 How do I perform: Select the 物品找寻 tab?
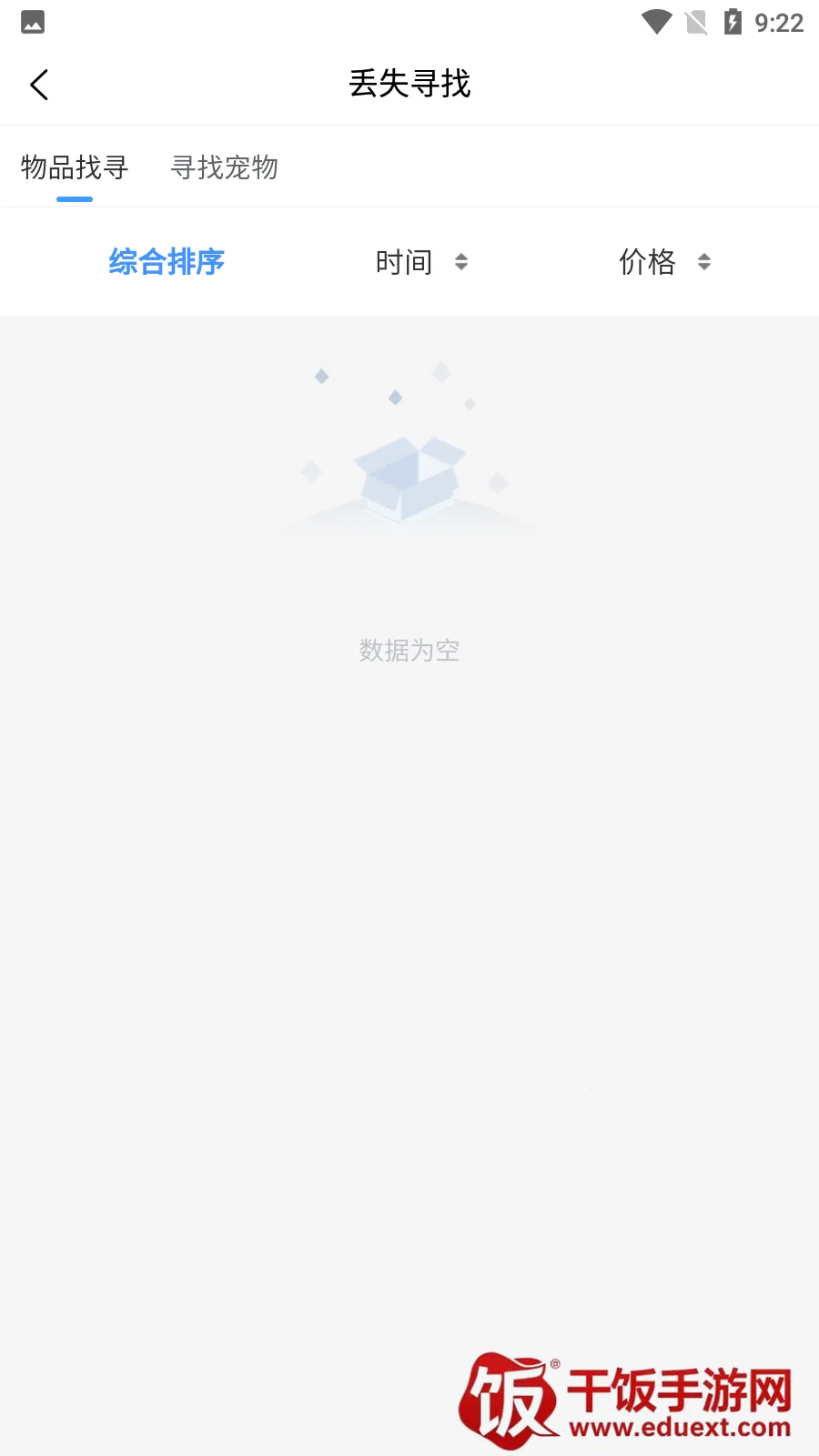(x=75, y=167)
